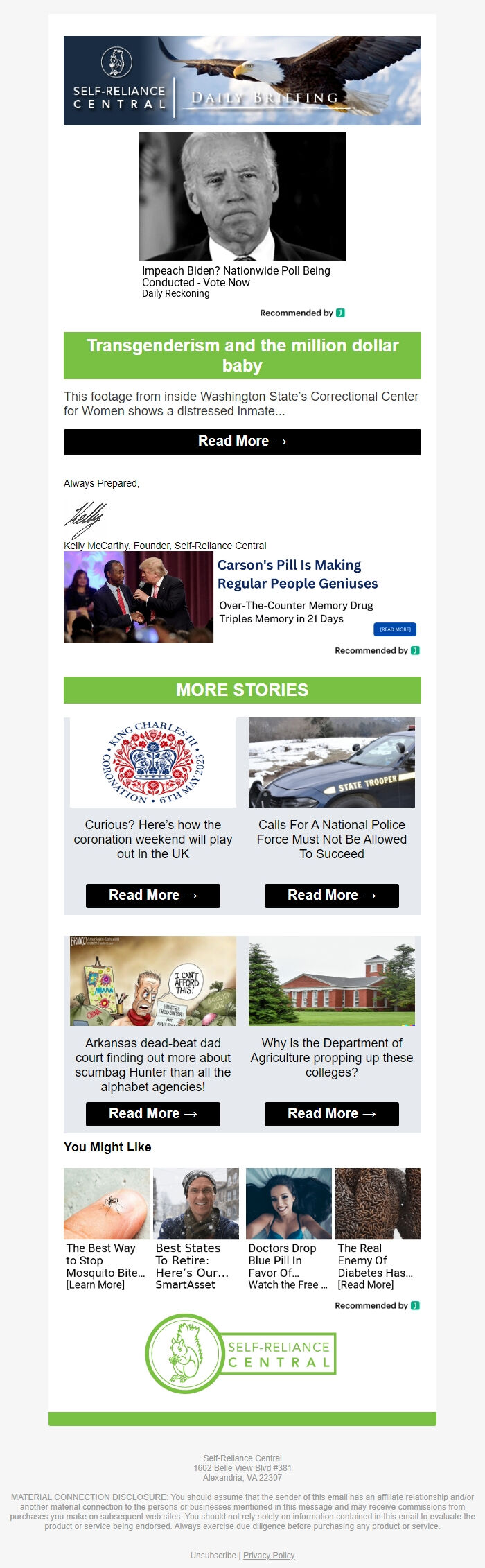Read more on Arkansas dead-beat dad court
This screenshot has height=1568, width=485.
152,1113
